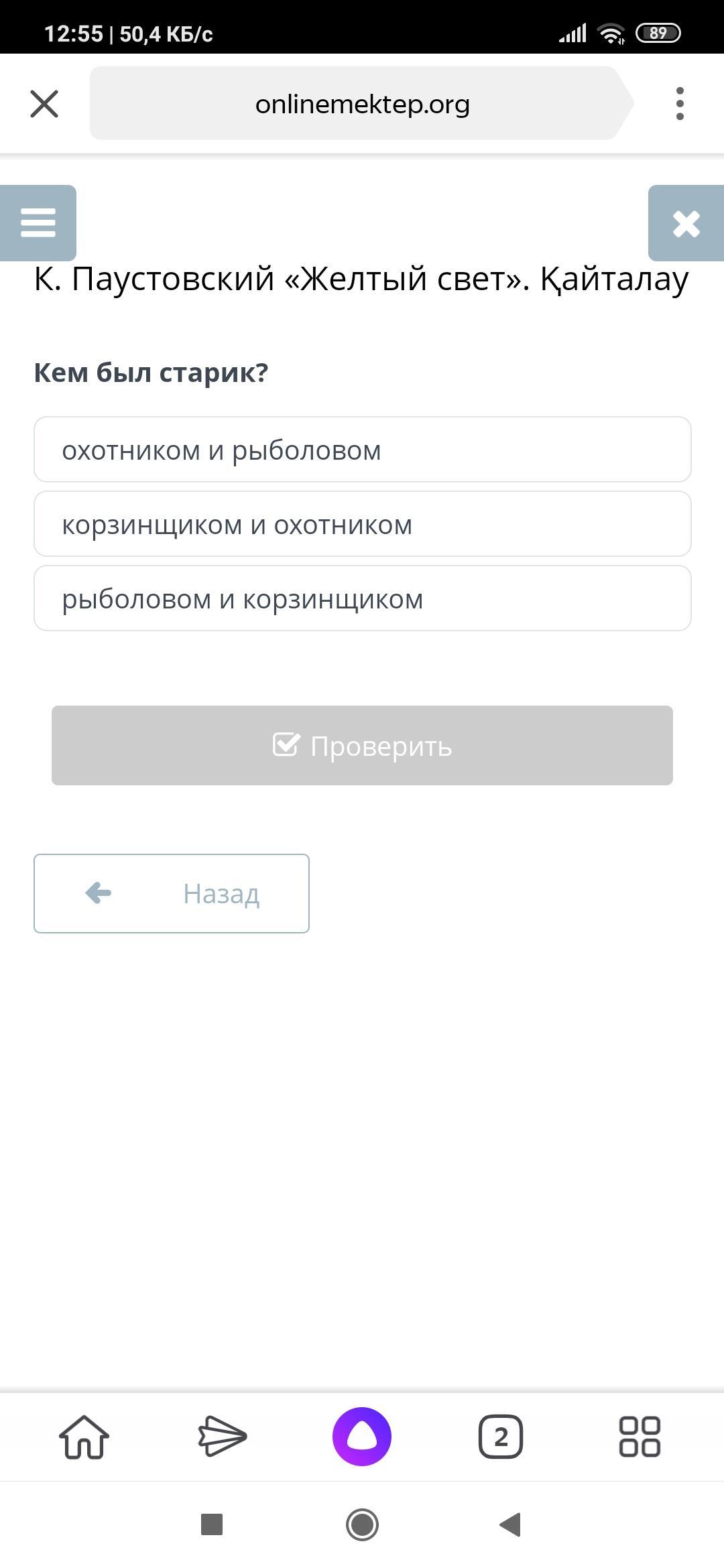Viewport: 724px width, 1568px height.
Task: Tap the system back button
Action: tap(511, 1524)
